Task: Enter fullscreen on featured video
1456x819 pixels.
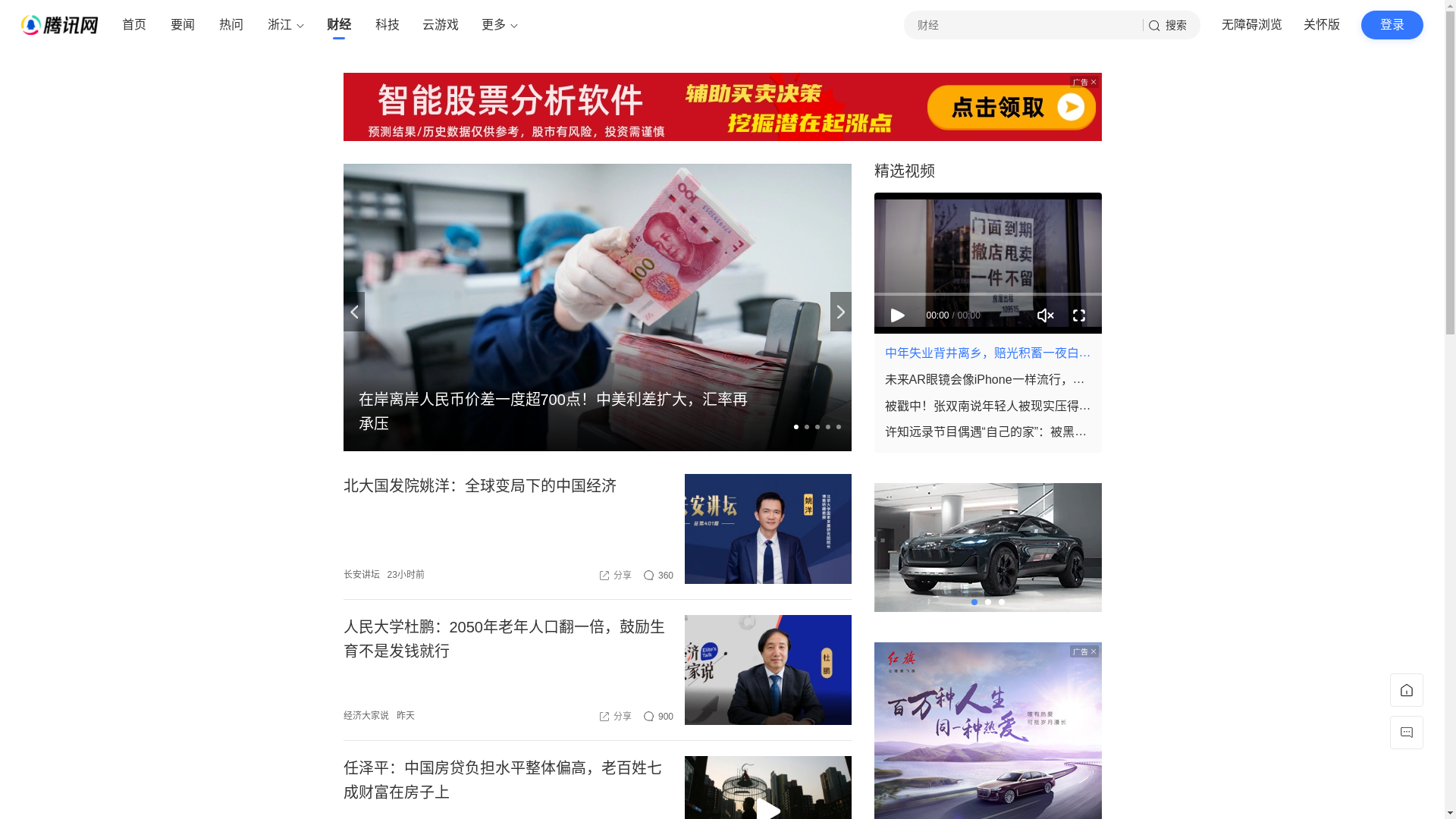Action: 1078,315
